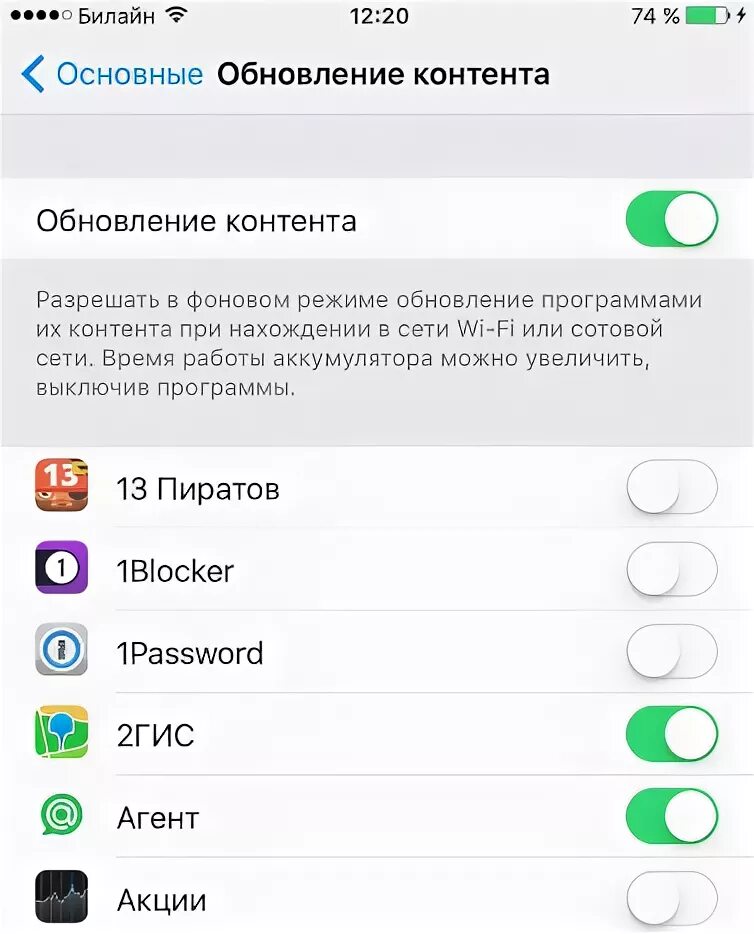Screen dimensions: 754x934
Task: Turn on the 1Password toggle
Action: coord(672,651)
